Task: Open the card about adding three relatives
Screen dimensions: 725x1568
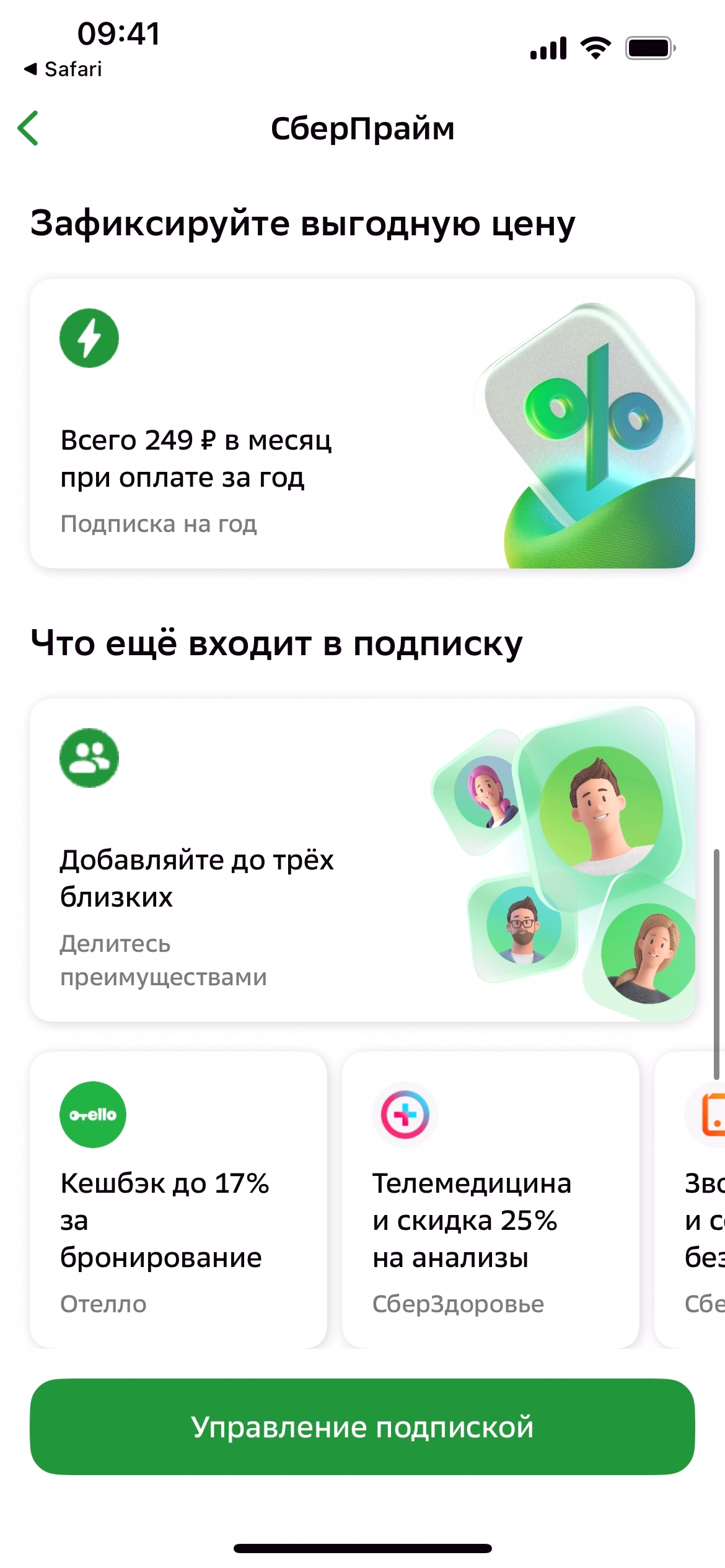Action: 362,860
